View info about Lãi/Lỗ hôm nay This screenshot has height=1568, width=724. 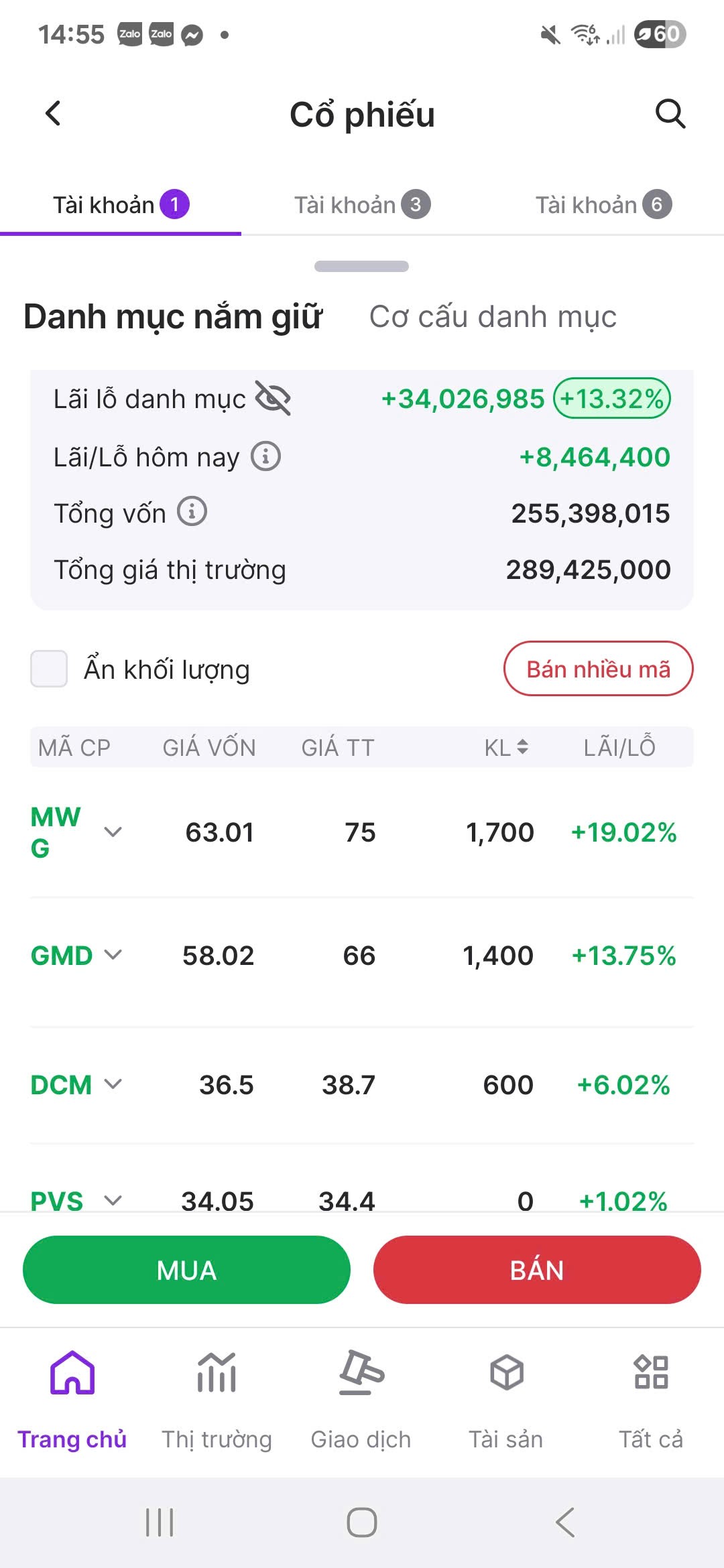[265, 457]
